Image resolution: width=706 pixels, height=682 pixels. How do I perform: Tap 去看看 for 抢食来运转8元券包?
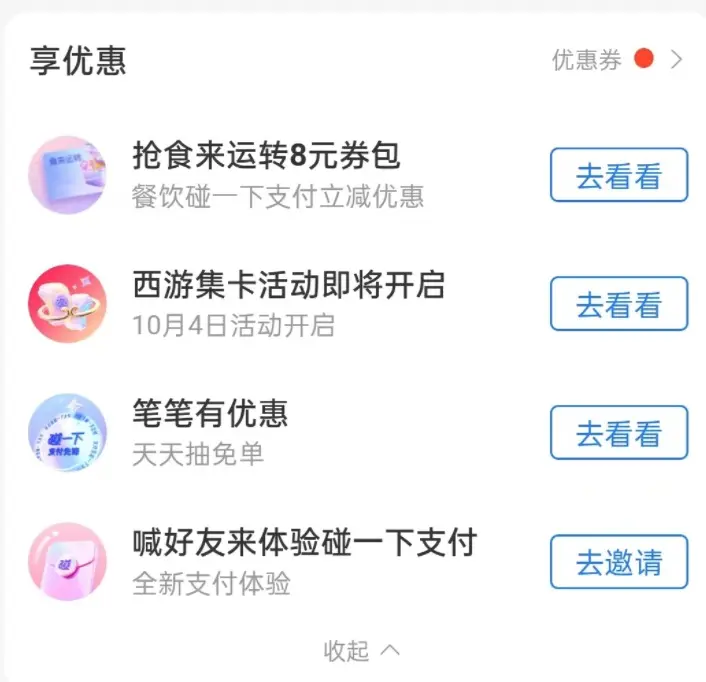pyautogui.click(x=618, y=175)
